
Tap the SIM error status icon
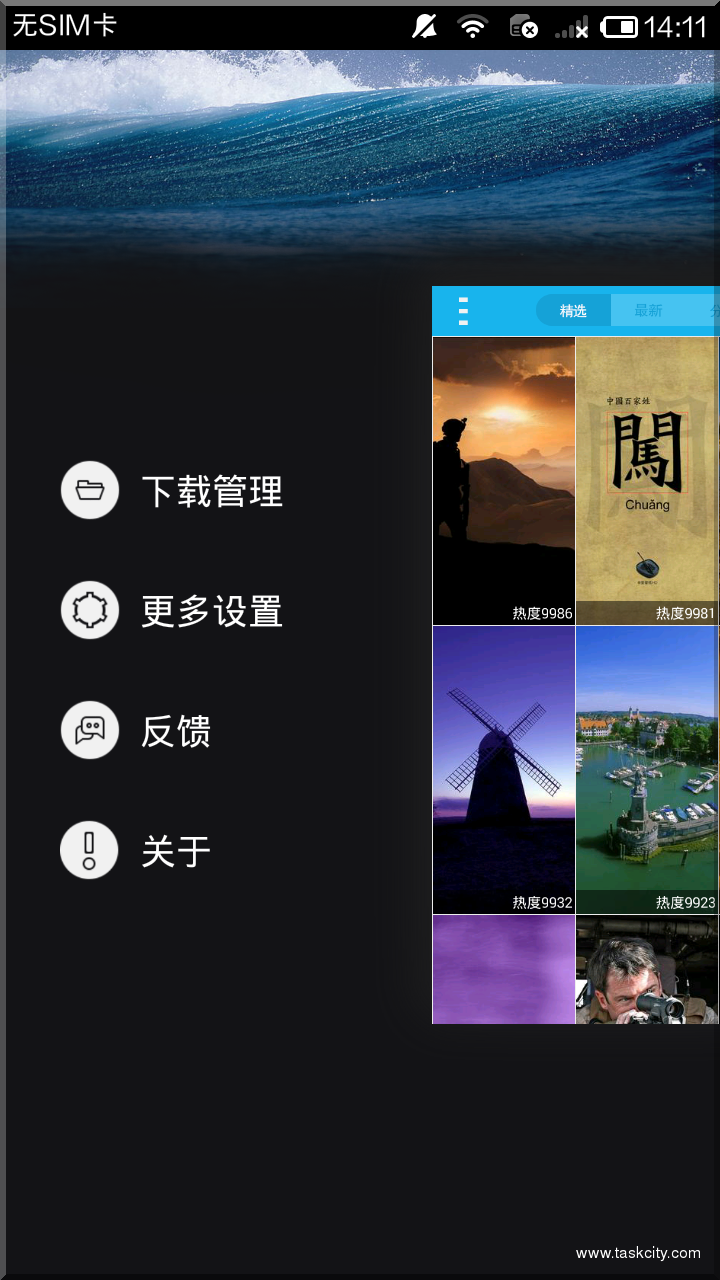coord(524,26)
